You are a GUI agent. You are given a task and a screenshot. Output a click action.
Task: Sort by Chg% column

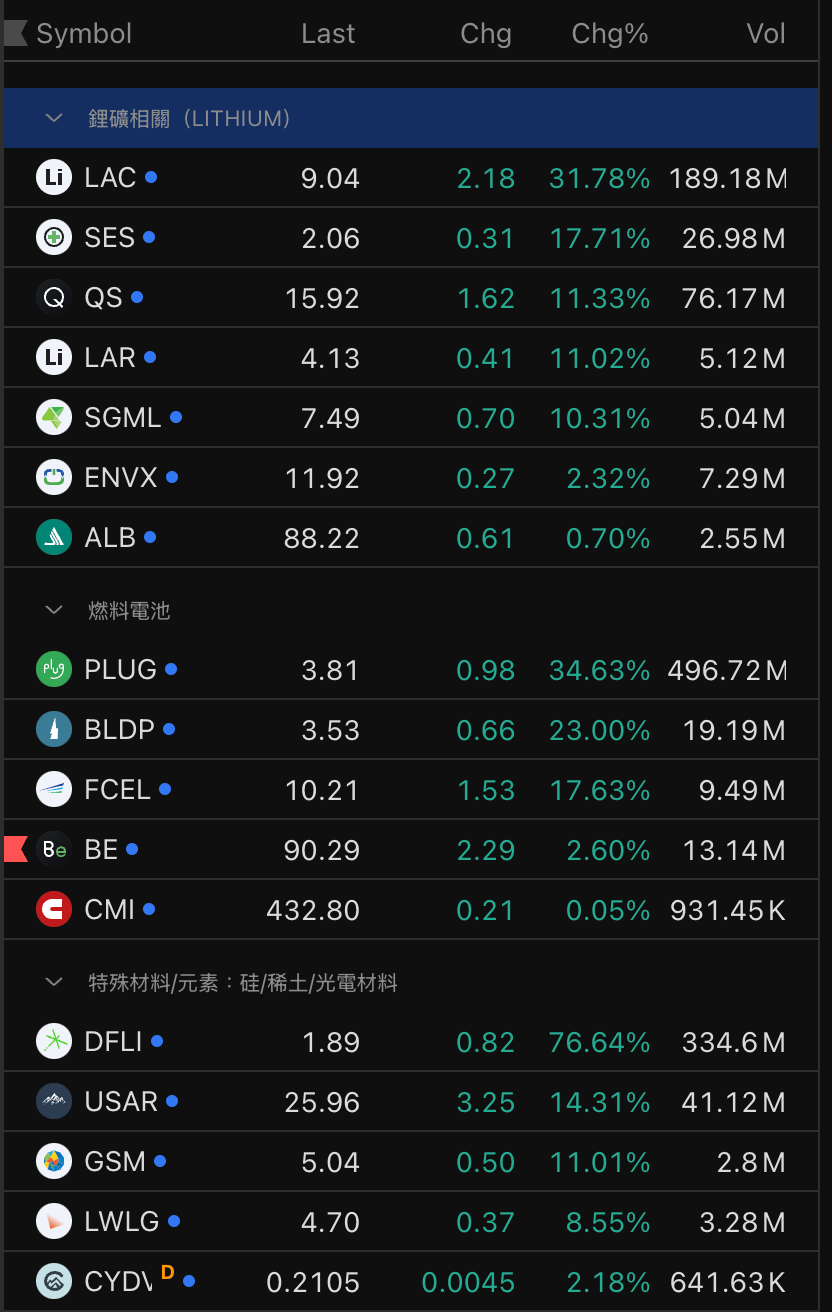coord(609,34)
